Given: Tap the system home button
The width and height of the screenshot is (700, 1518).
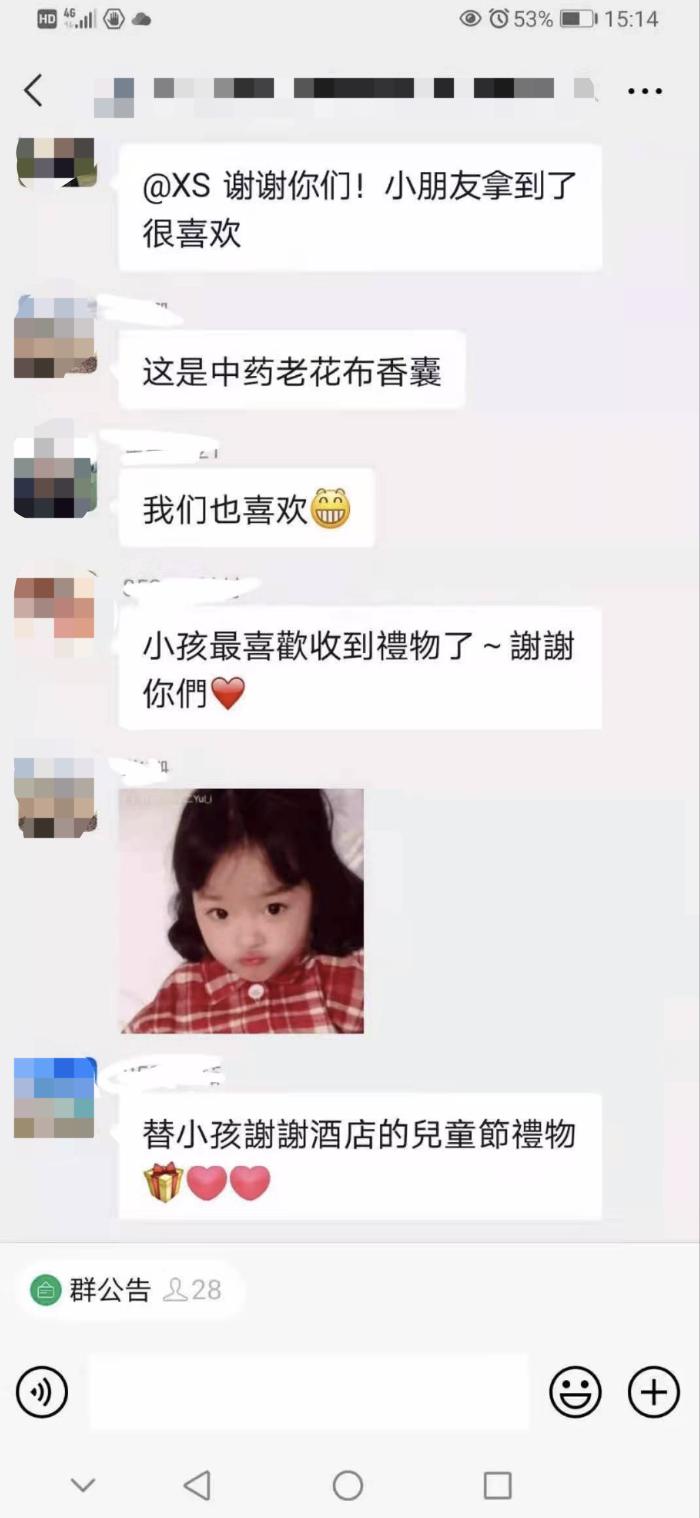Looking at the screenshot, I should (348, 1485).
